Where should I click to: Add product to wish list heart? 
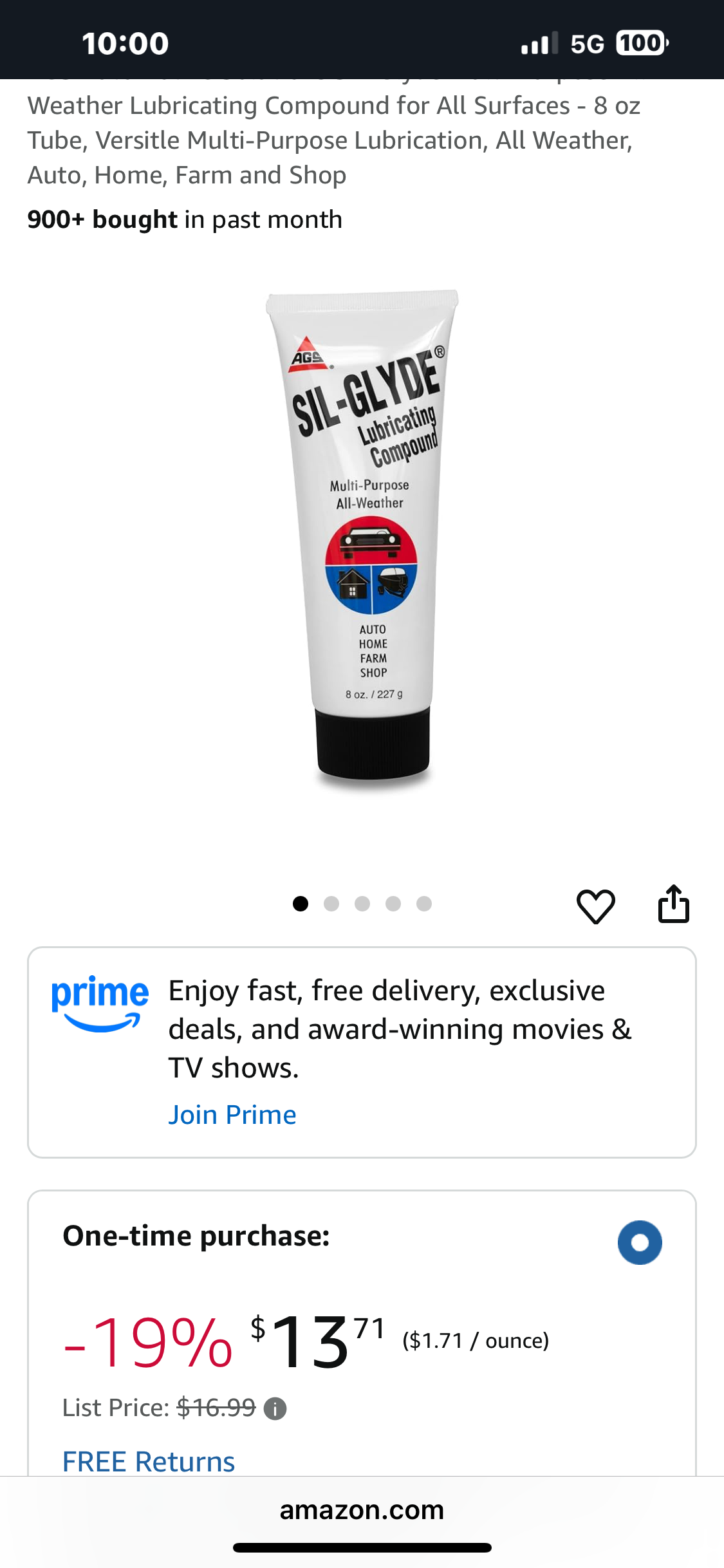click(x=596, y=906)
